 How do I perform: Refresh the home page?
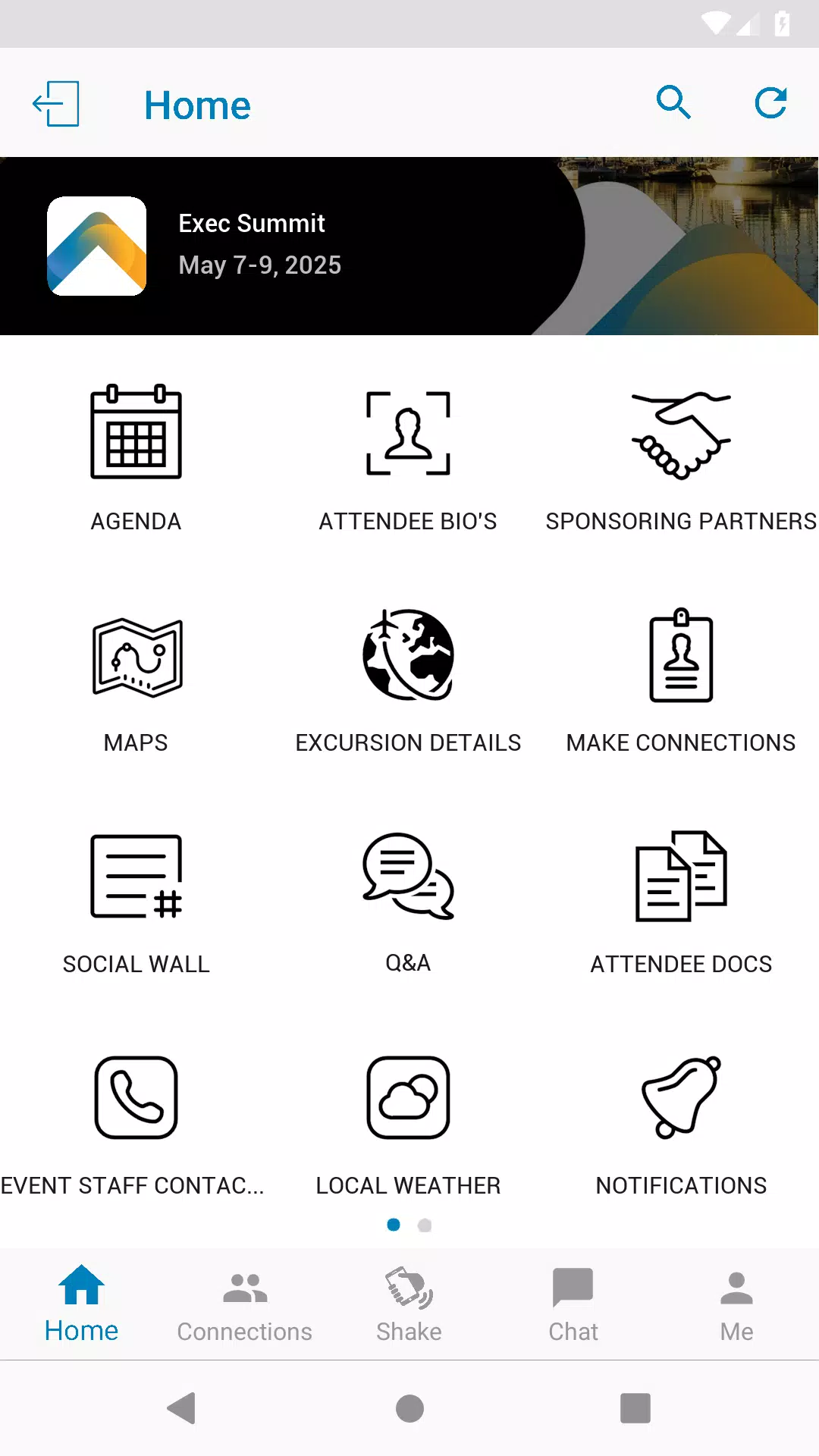770,102
